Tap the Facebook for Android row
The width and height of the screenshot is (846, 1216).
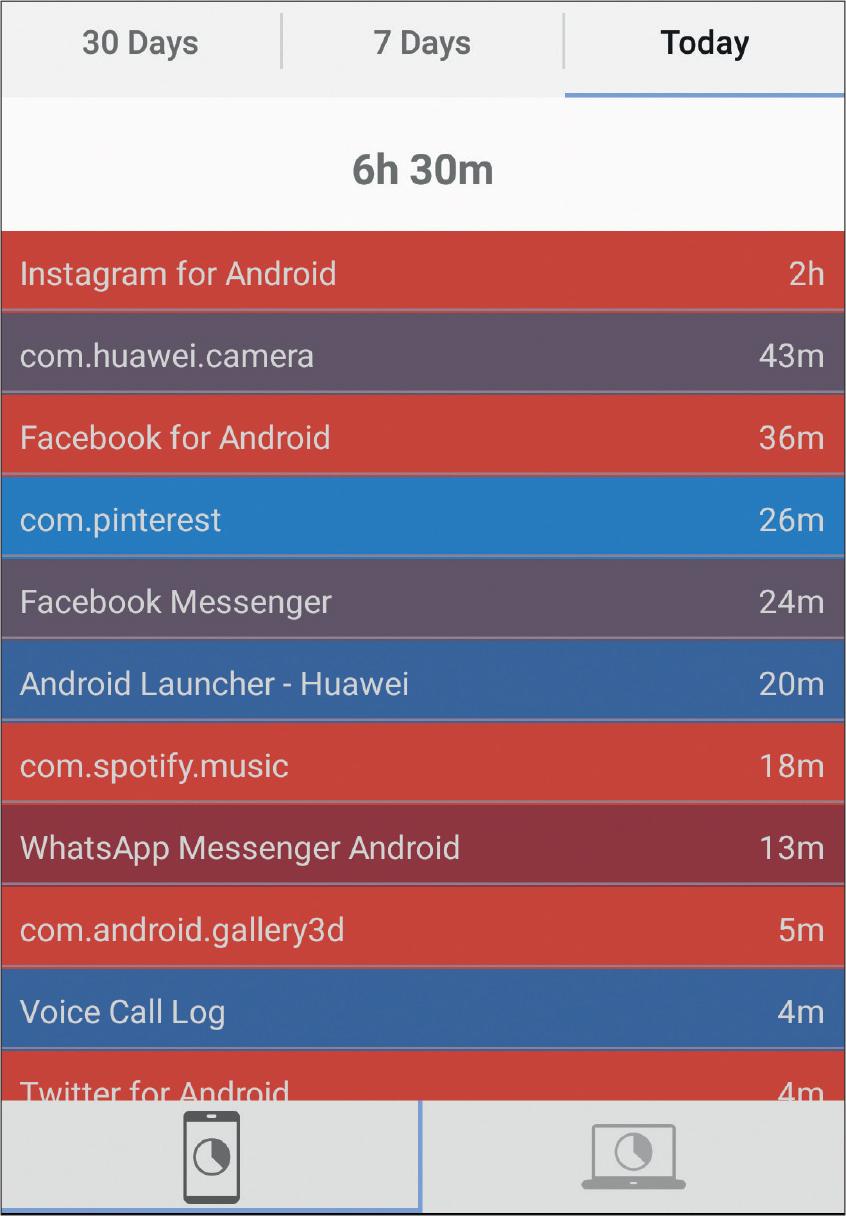(422, 437)
